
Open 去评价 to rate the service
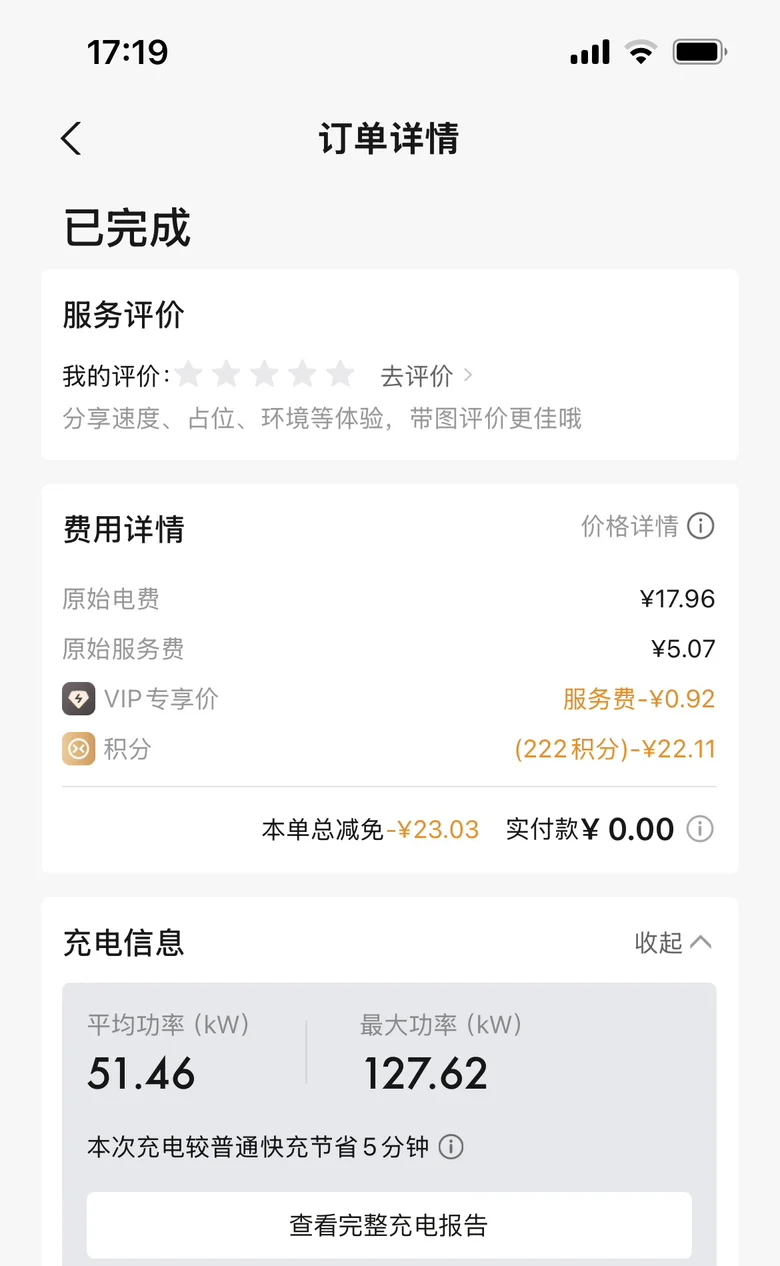pyautogui.click(x=427, y=376)
